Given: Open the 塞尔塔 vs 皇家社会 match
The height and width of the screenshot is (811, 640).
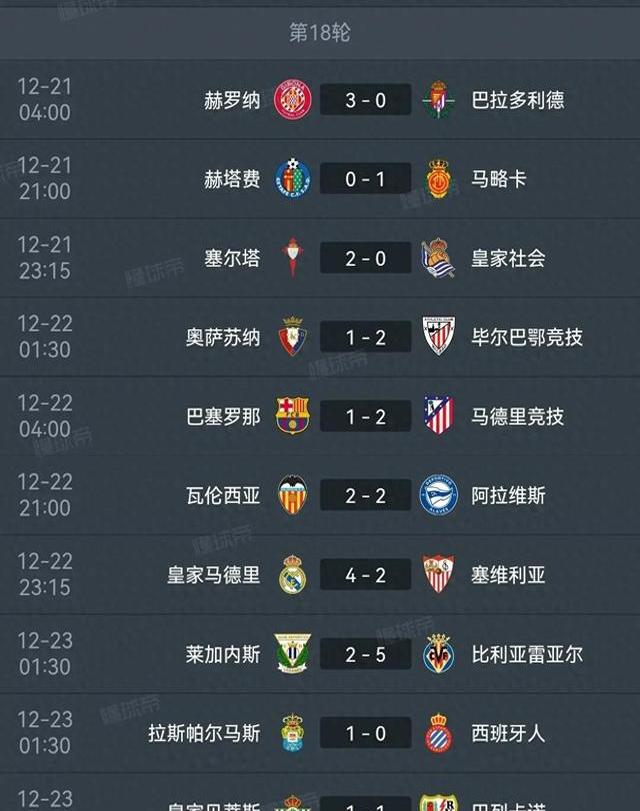Looking at the screenshot, I should [365, 258].
